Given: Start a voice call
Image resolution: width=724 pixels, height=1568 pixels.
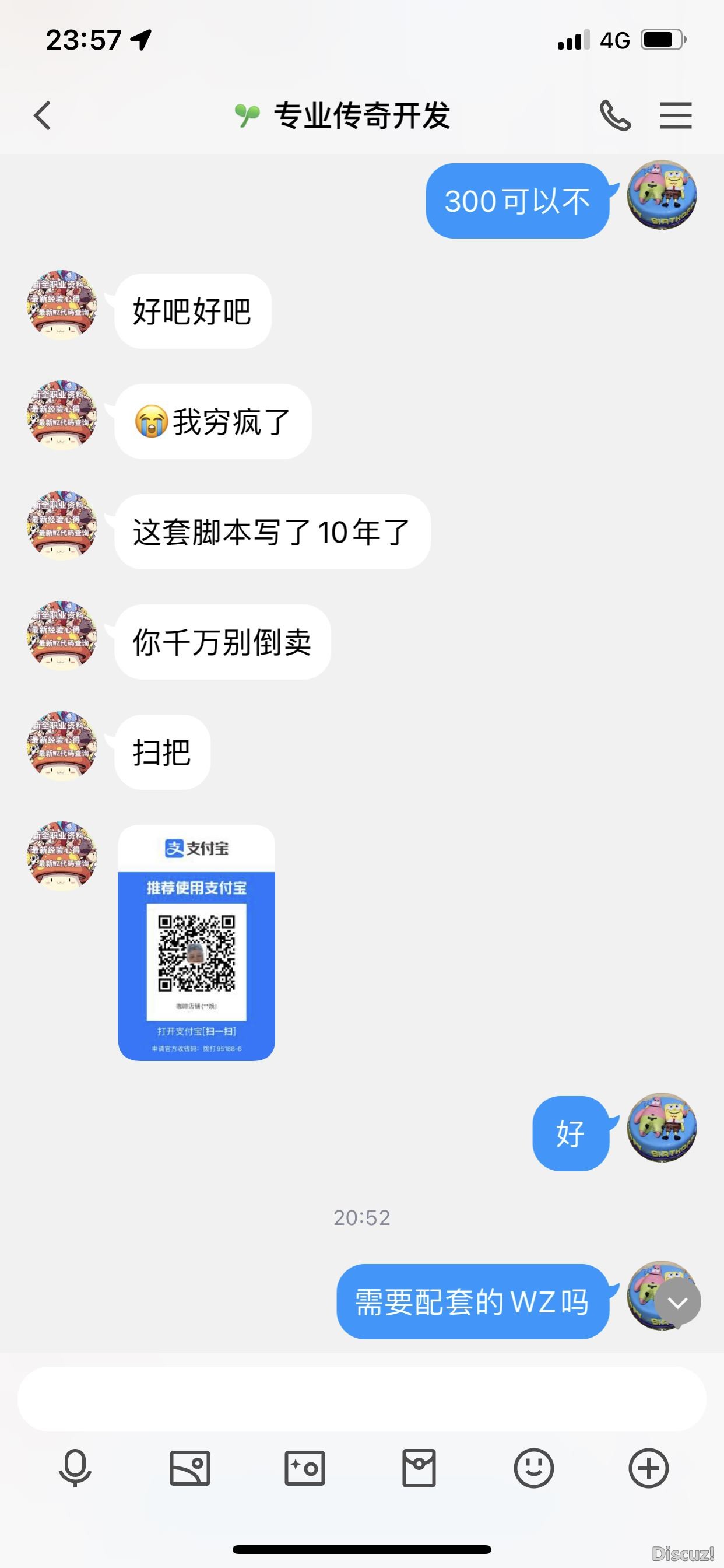Looking at the screenshot, I should click(615, 116).
